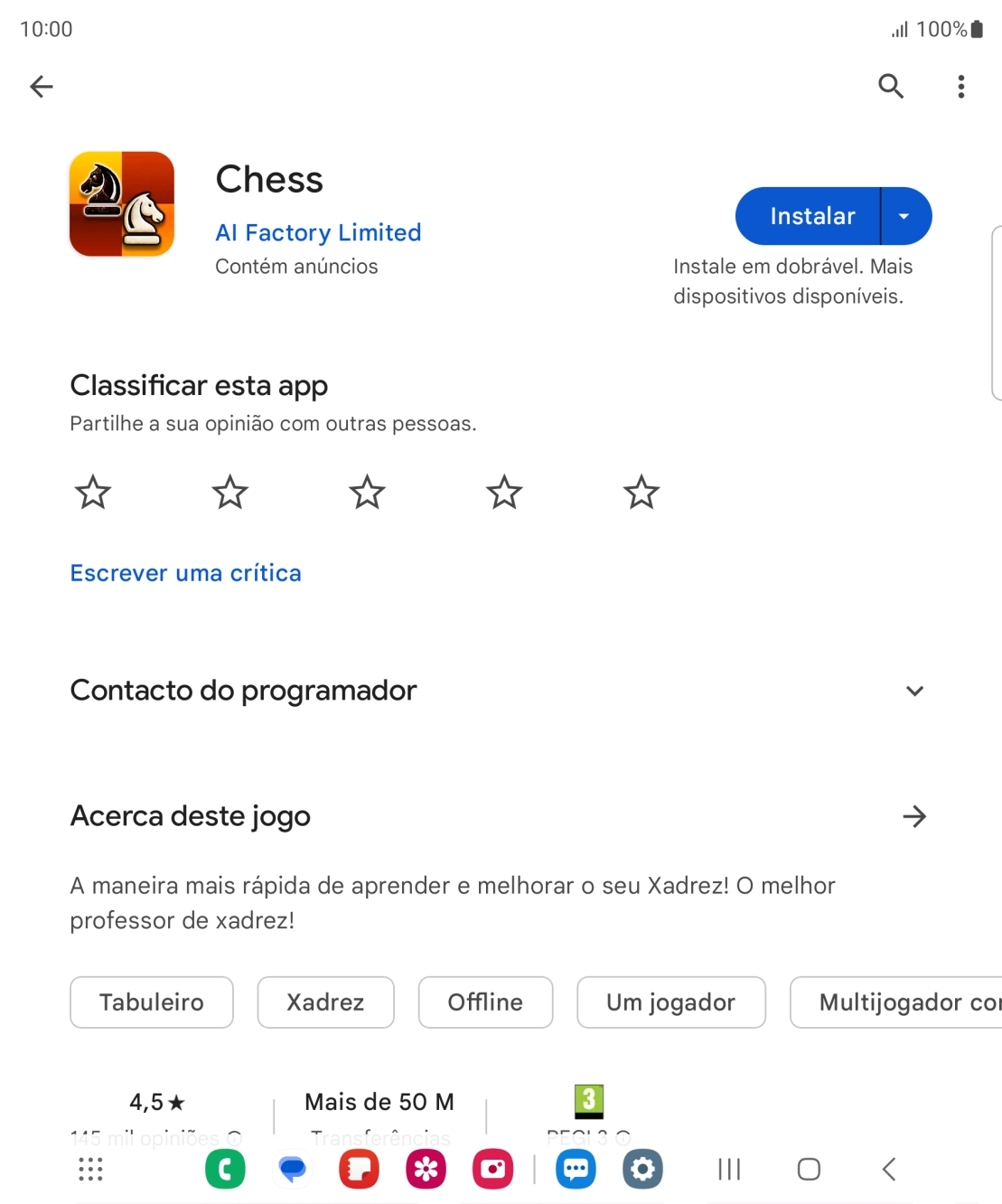Image resolution: width=1002 pixels, height=1204 pixels.
Task: Open the search in Play Store
Action: [x=891, y=86]
